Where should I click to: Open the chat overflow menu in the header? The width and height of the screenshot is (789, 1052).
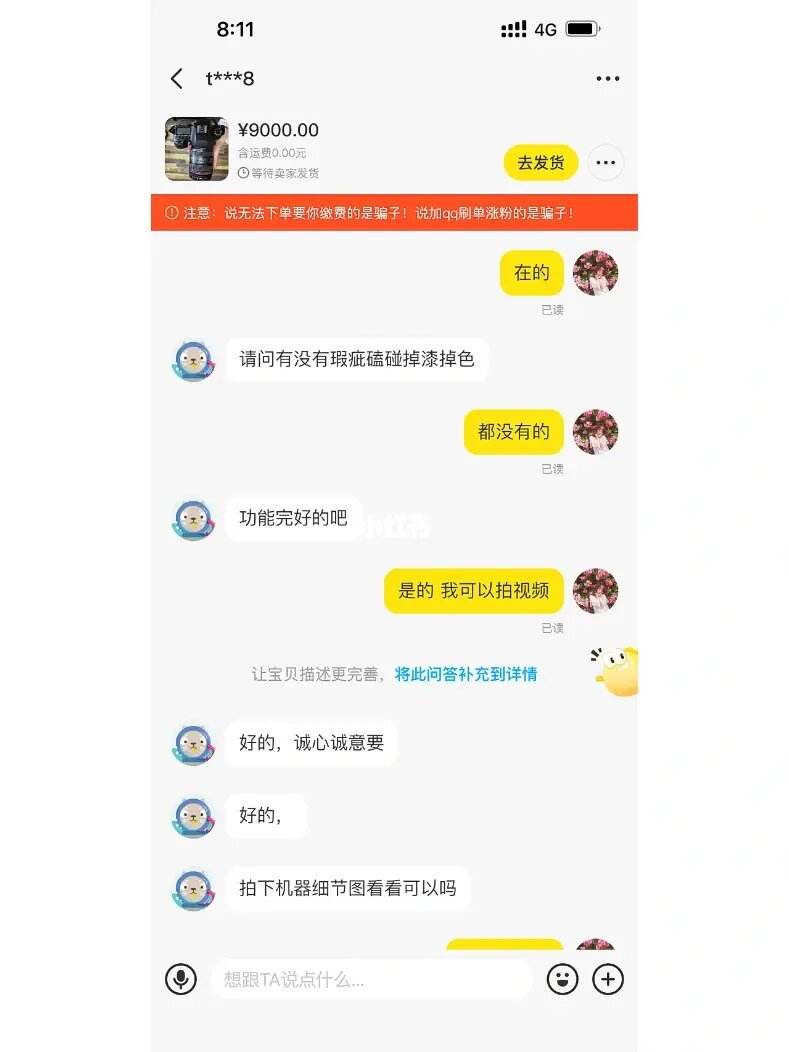coord(607,79)
